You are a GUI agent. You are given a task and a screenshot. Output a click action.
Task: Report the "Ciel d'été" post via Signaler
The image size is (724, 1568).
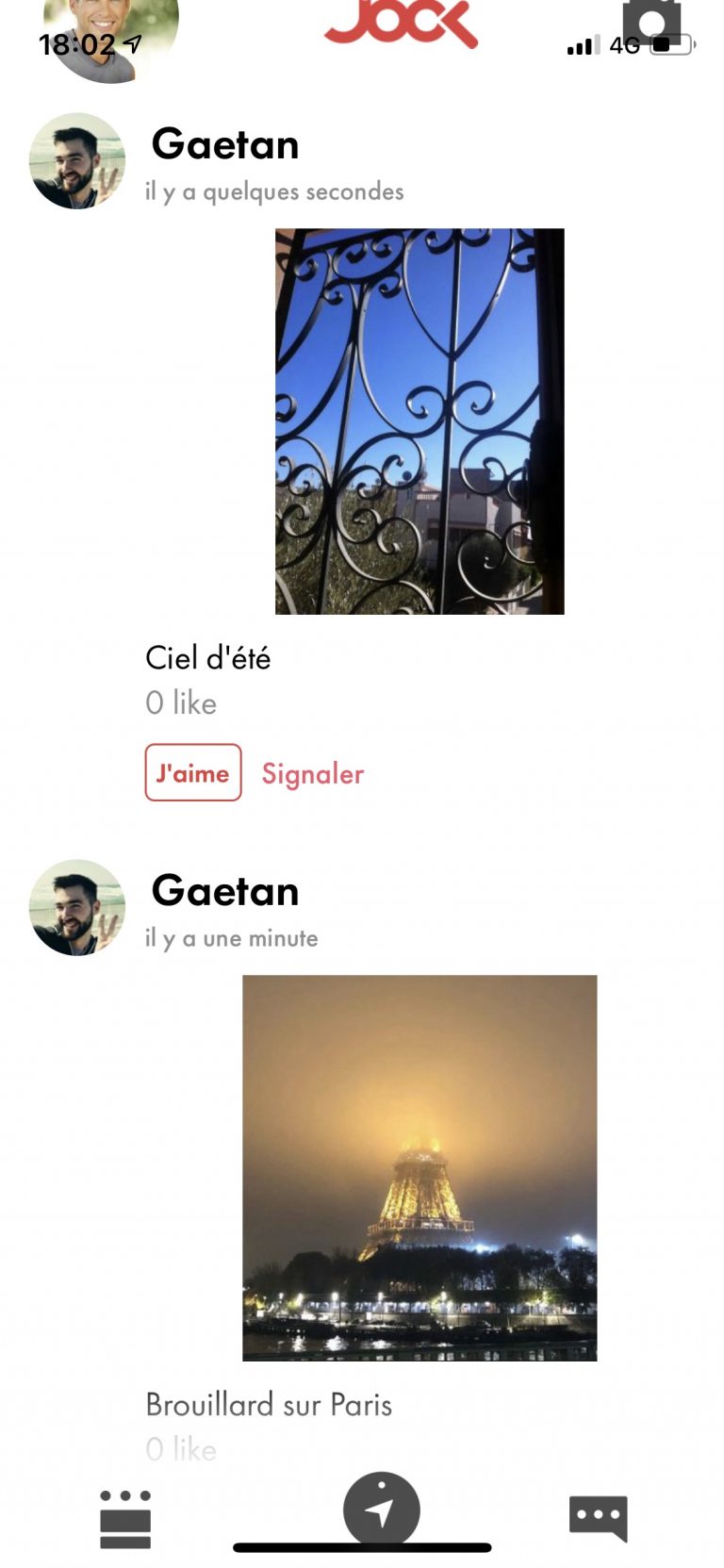pos(312,774)
